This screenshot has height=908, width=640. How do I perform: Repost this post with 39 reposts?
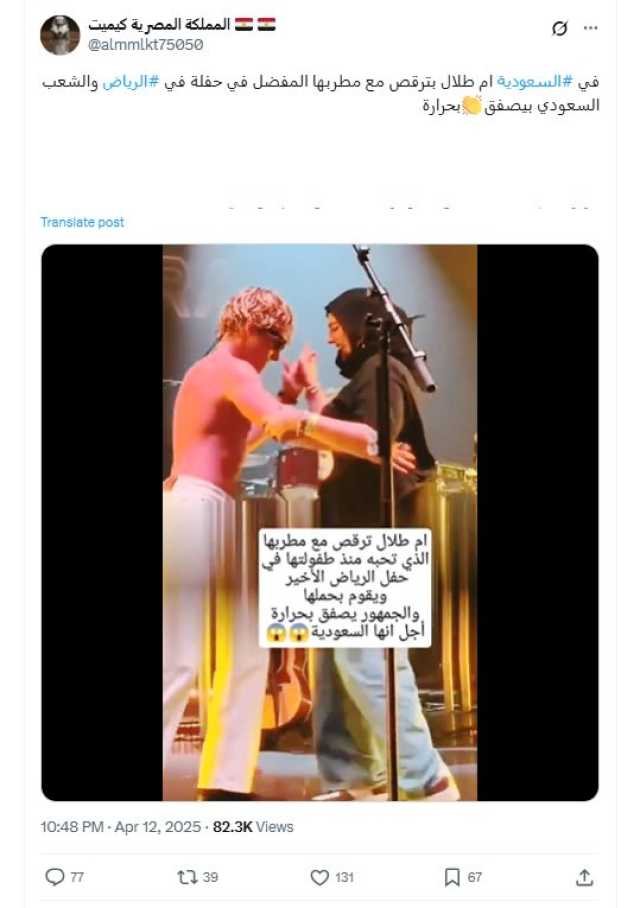click(x=187, y=877)
